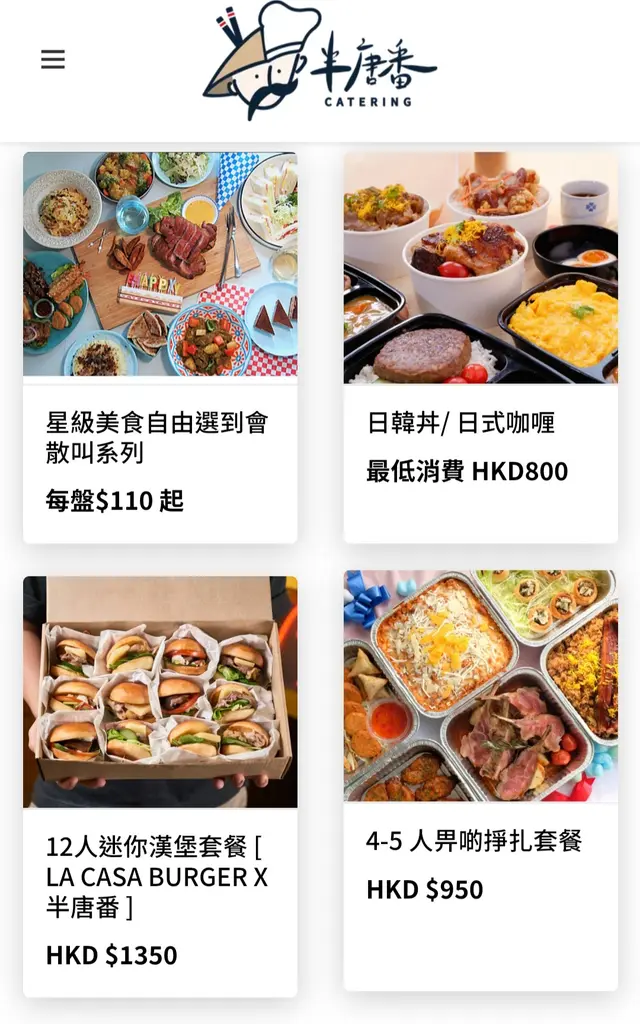Open the 星級美食自由選到會散叫系列 card
640x1024 pixels.
pos(160,347)
